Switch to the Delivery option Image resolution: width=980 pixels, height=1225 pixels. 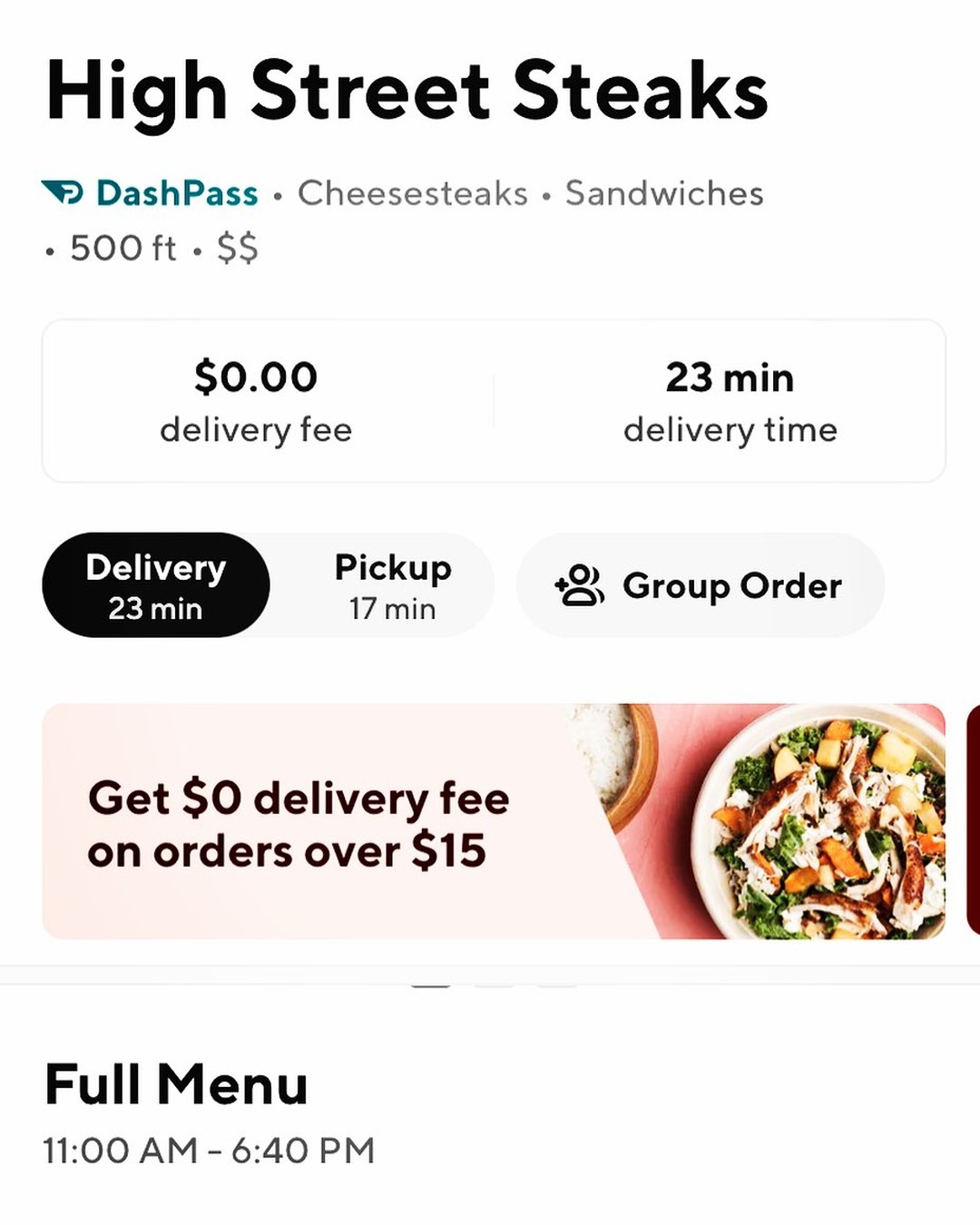[x=156, y=585]
